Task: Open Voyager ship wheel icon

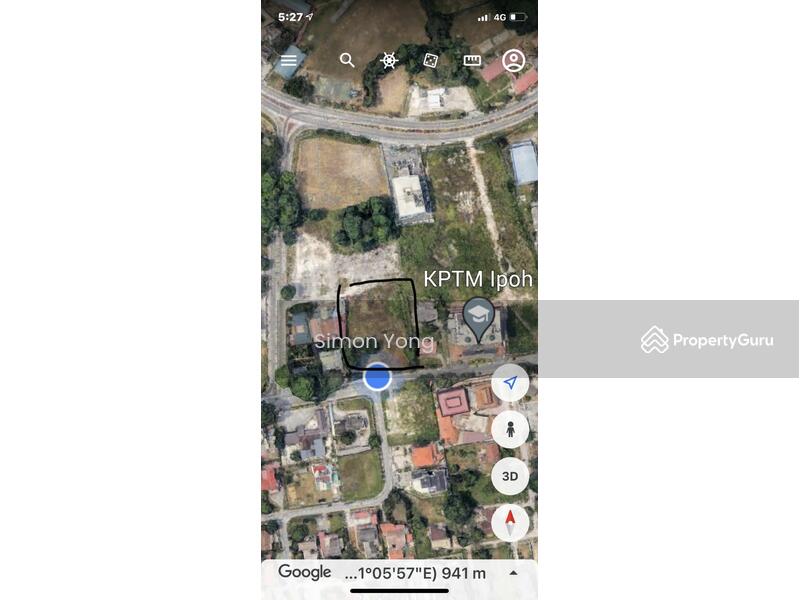Action: [x=389, y=60]
